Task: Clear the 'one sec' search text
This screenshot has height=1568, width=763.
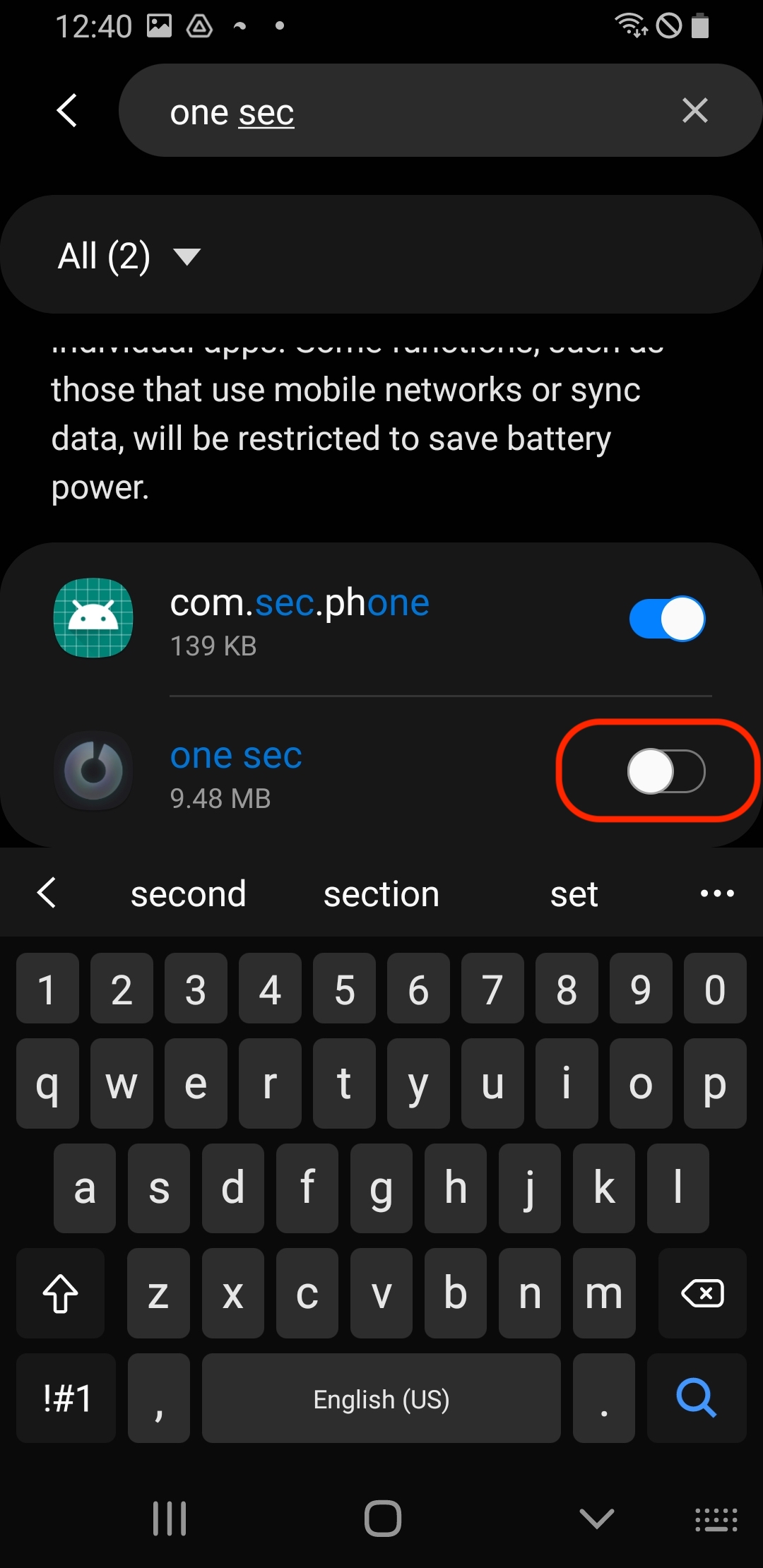Action: pos(694,110)
